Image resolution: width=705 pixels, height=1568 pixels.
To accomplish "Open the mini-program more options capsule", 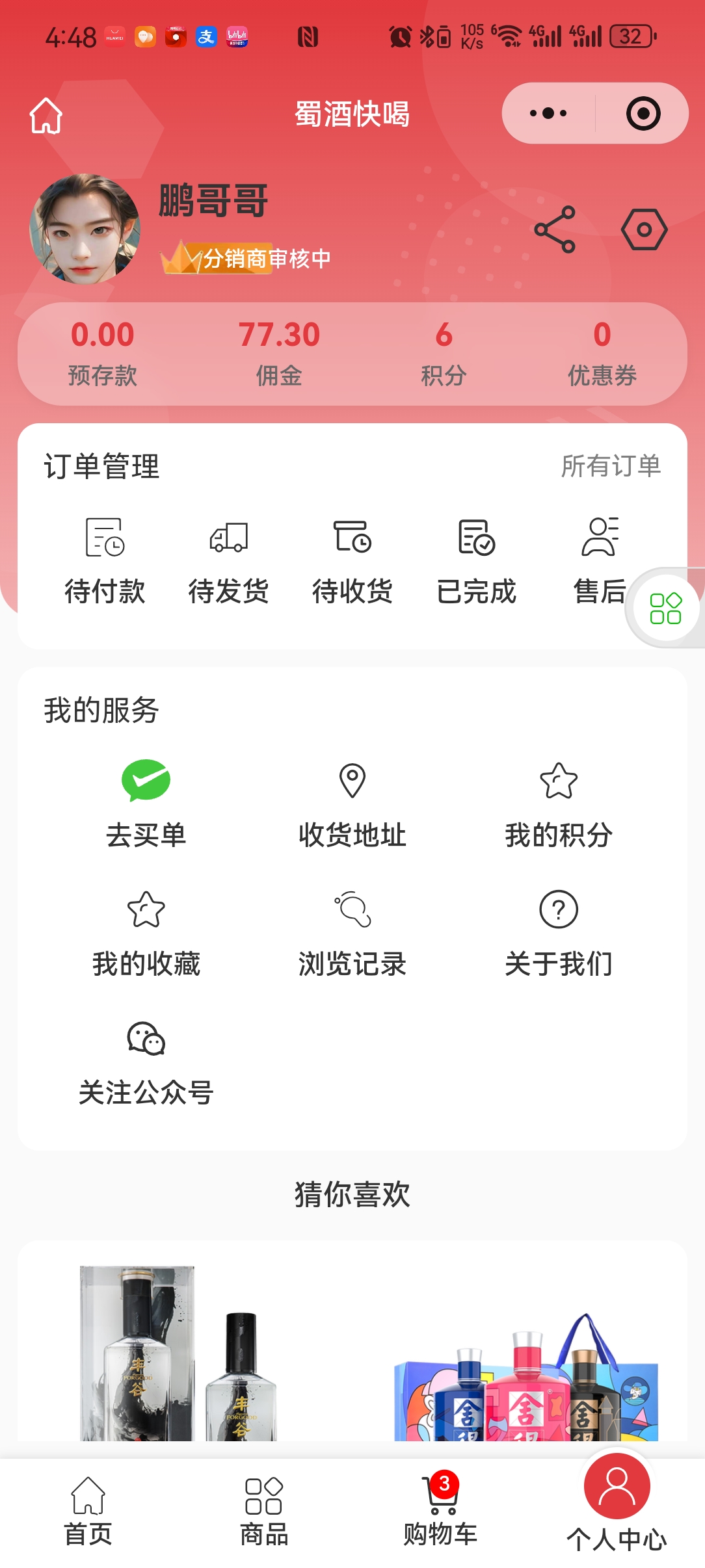I will (546, 112).
